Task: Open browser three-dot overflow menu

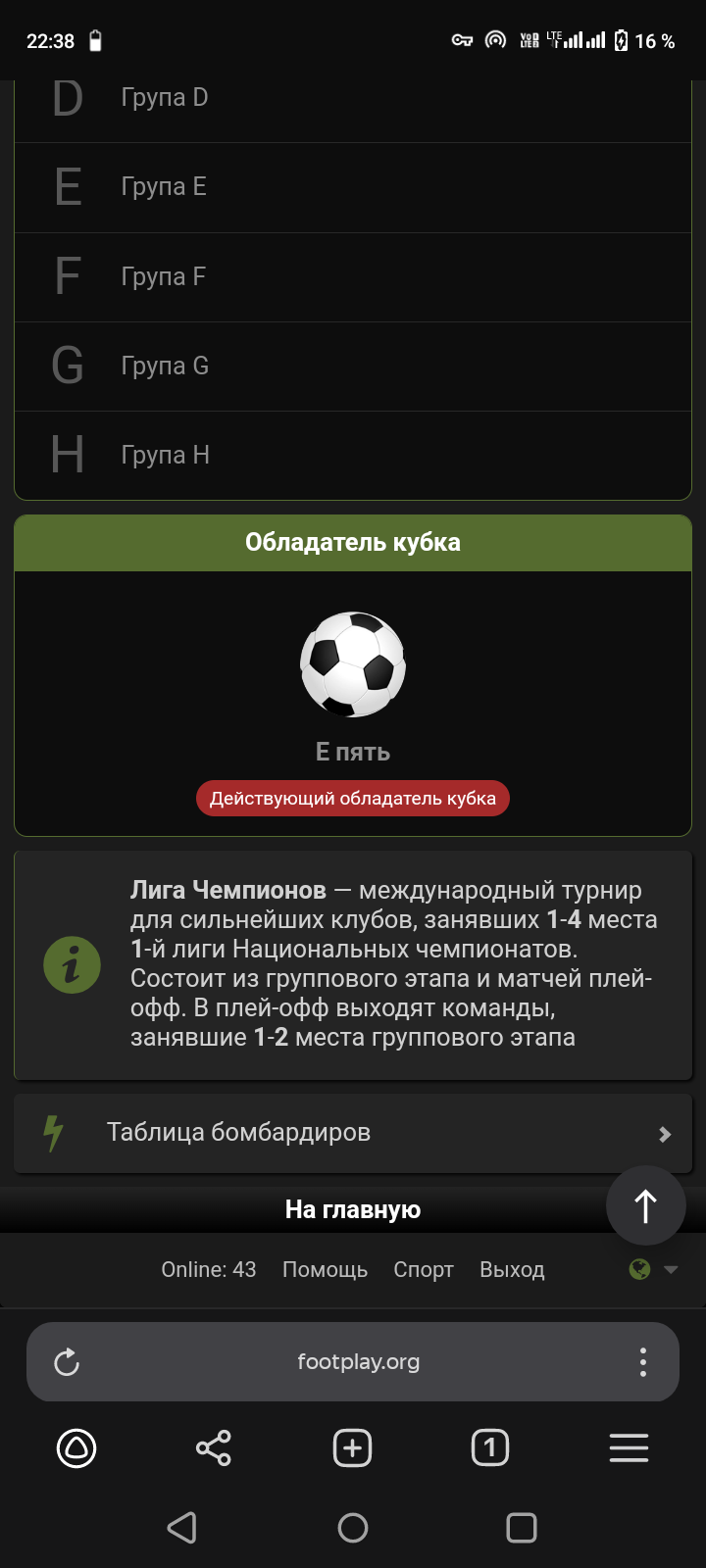Action: click(643, 1362)
